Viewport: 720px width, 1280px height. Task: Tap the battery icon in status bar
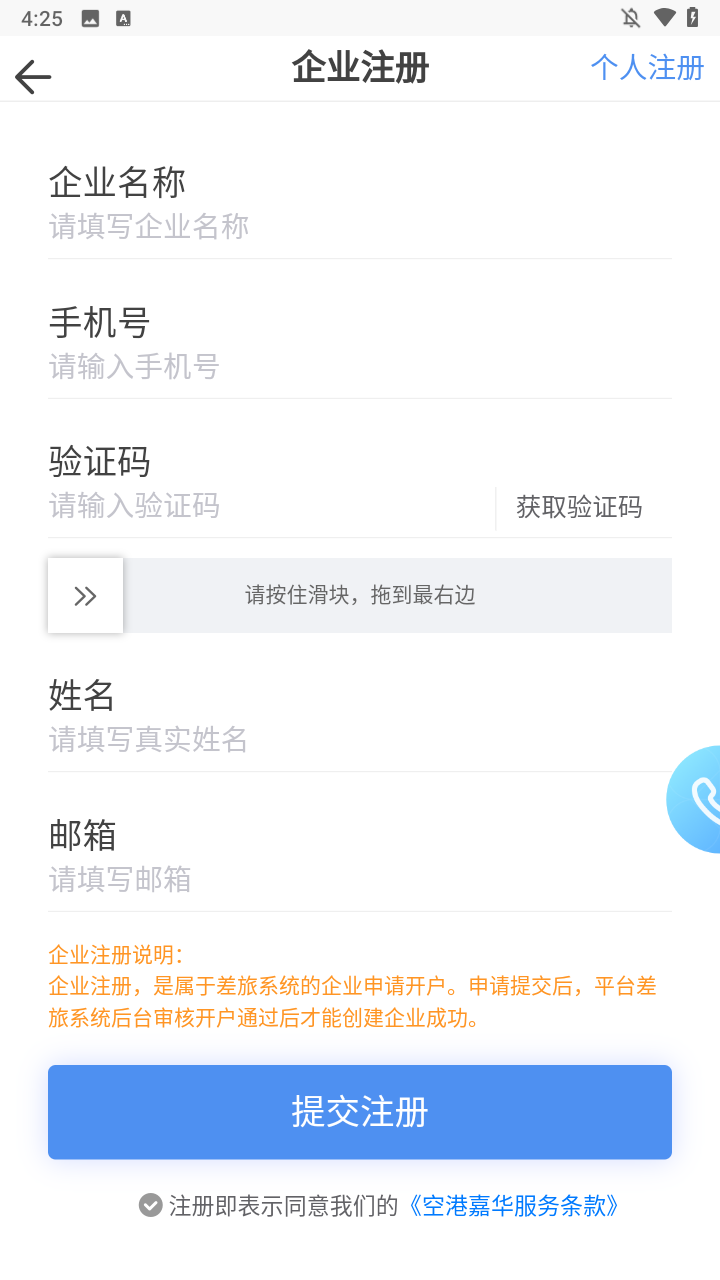tap(694, 16)
